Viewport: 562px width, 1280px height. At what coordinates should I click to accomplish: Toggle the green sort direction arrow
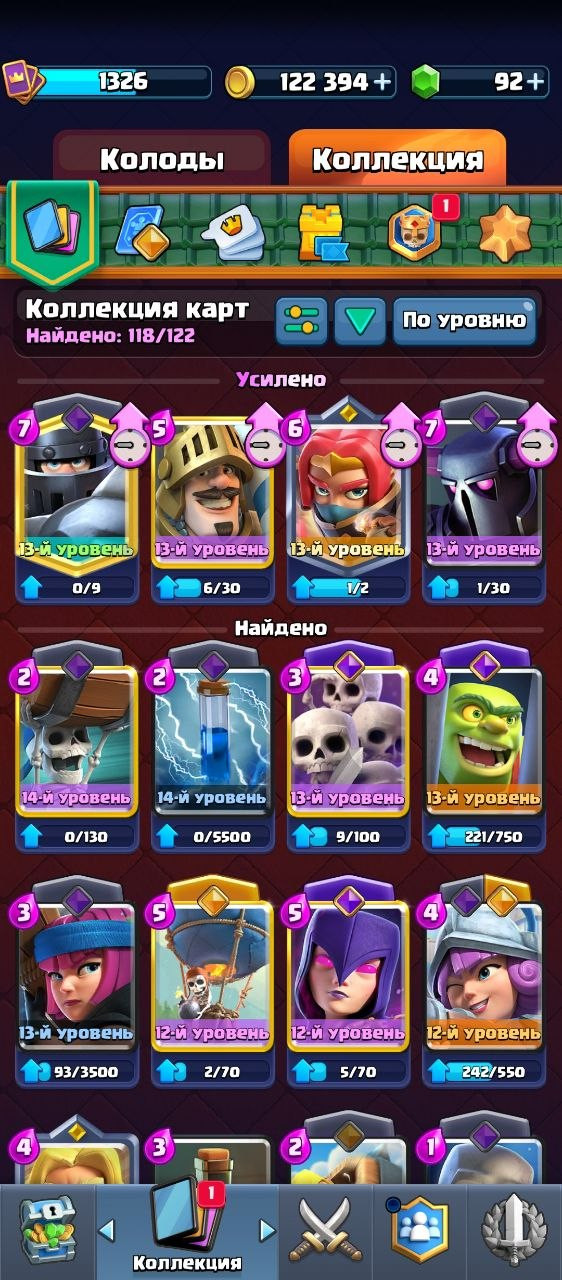coord(359,321)
